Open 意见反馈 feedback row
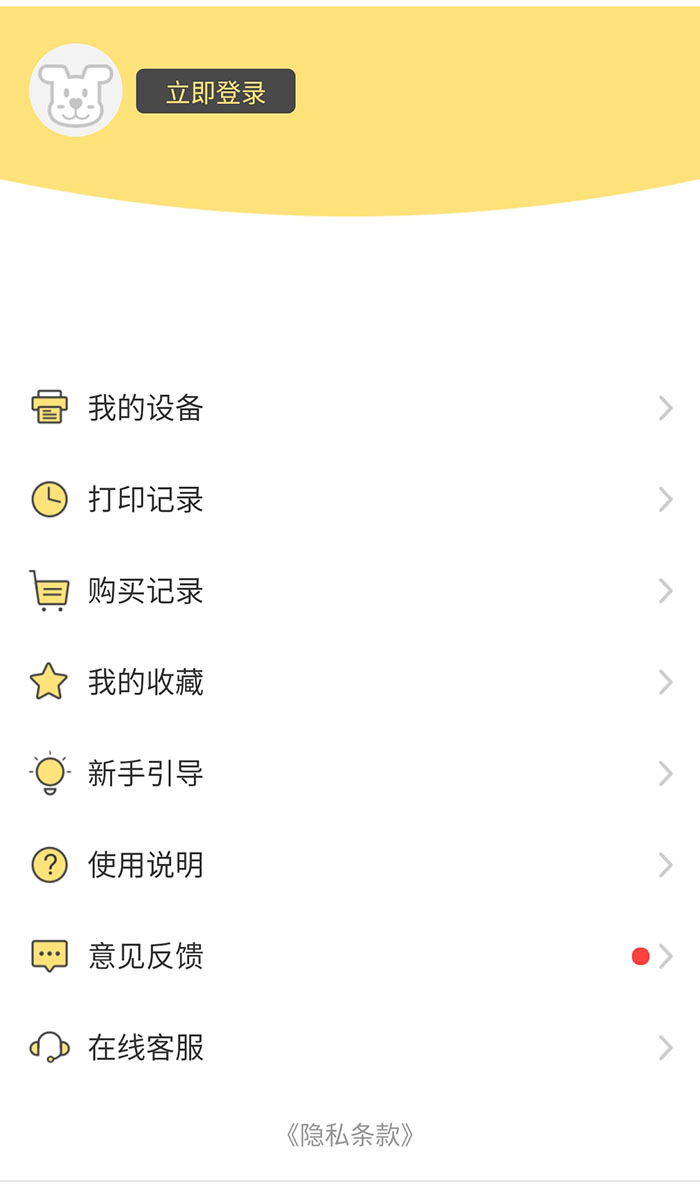Image resolution: width=700 pixels, height=1186 pixels. [350, 957]
